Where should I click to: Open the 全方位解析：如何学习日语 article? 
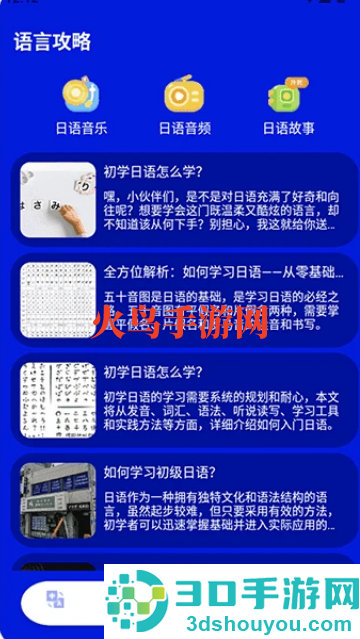click(184, 300)
